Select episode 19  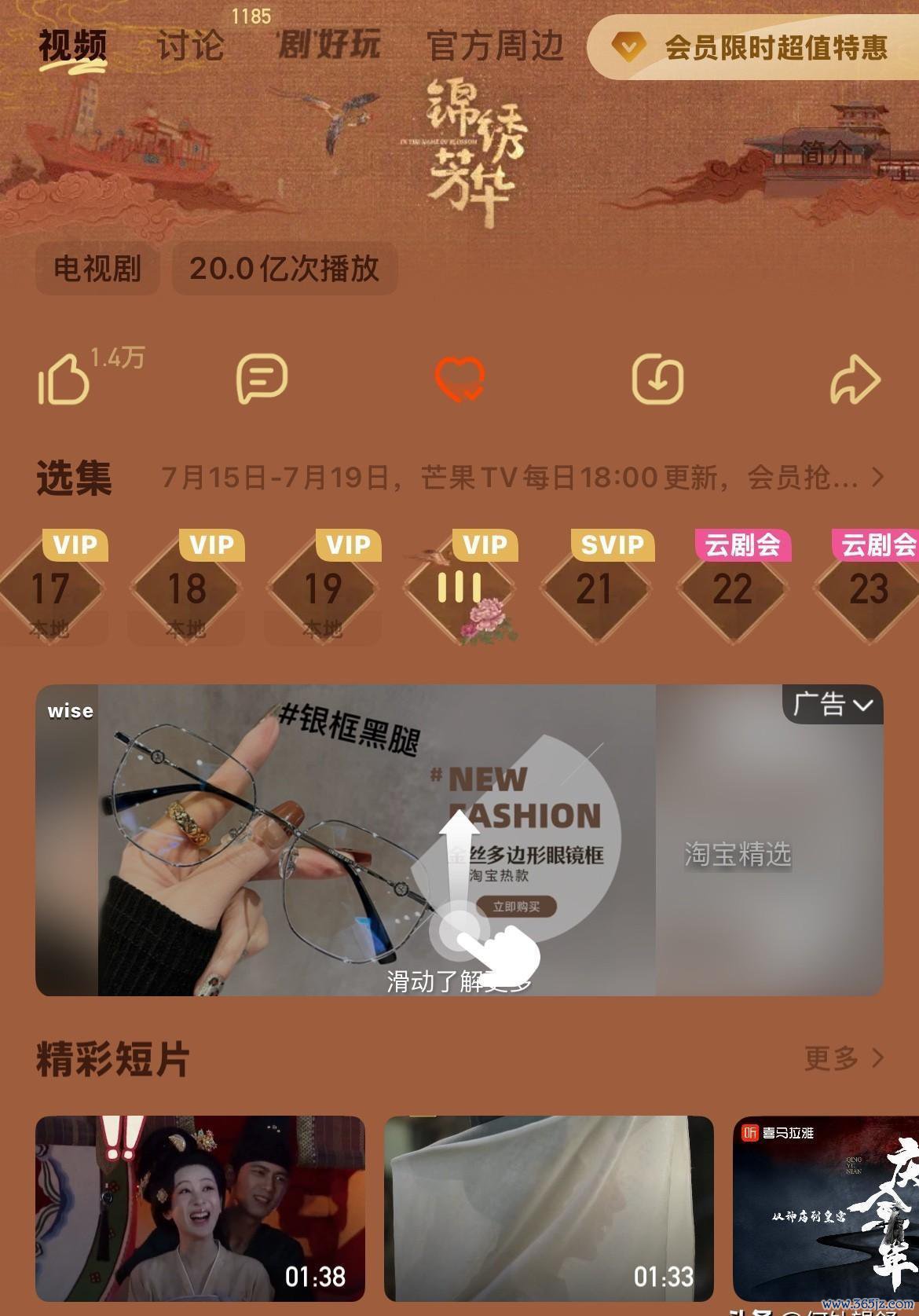[324, 589]
